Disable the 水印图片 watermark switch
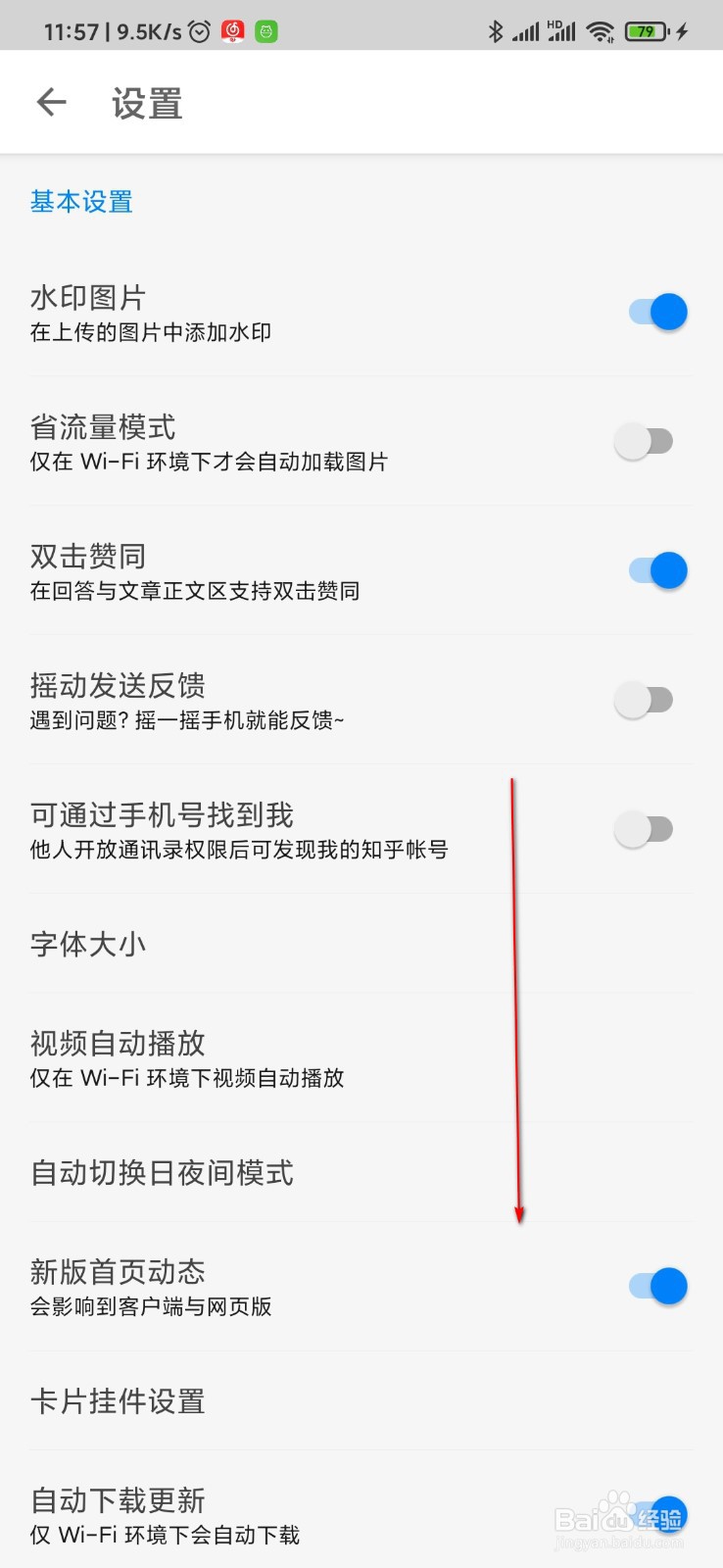 coord(654,311)
